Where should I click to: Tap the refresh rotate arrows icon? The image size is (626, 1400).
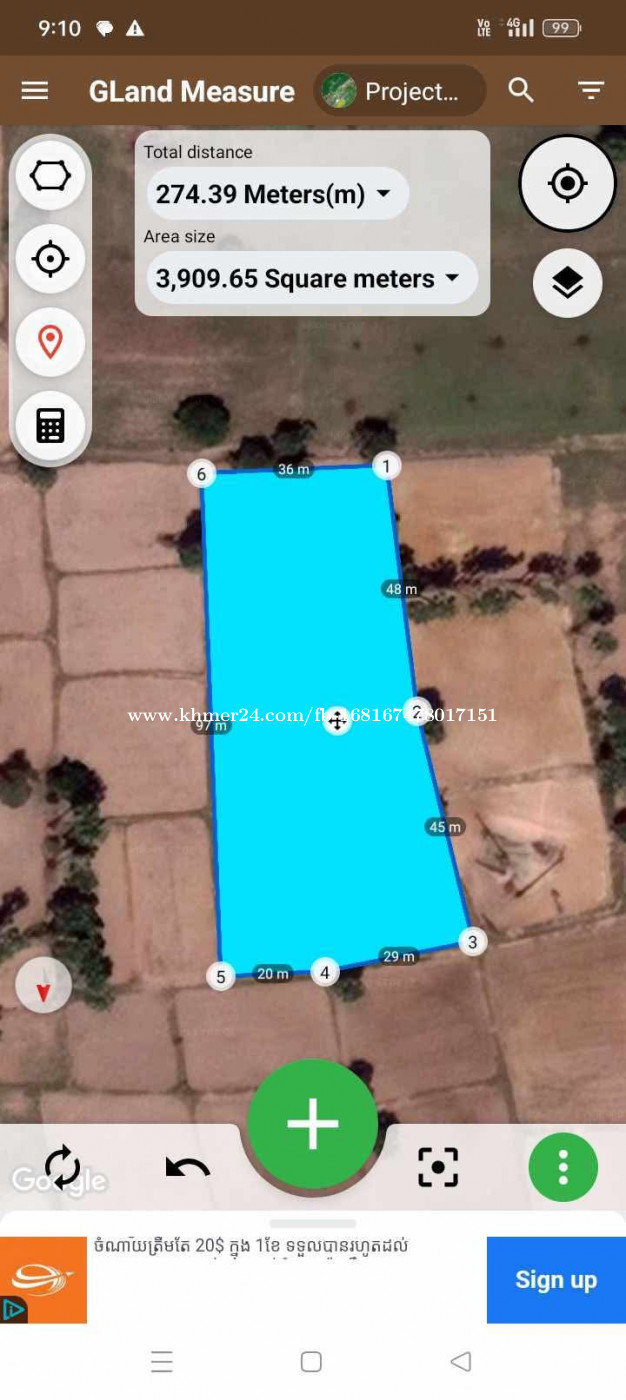[x=62, y=1167]
